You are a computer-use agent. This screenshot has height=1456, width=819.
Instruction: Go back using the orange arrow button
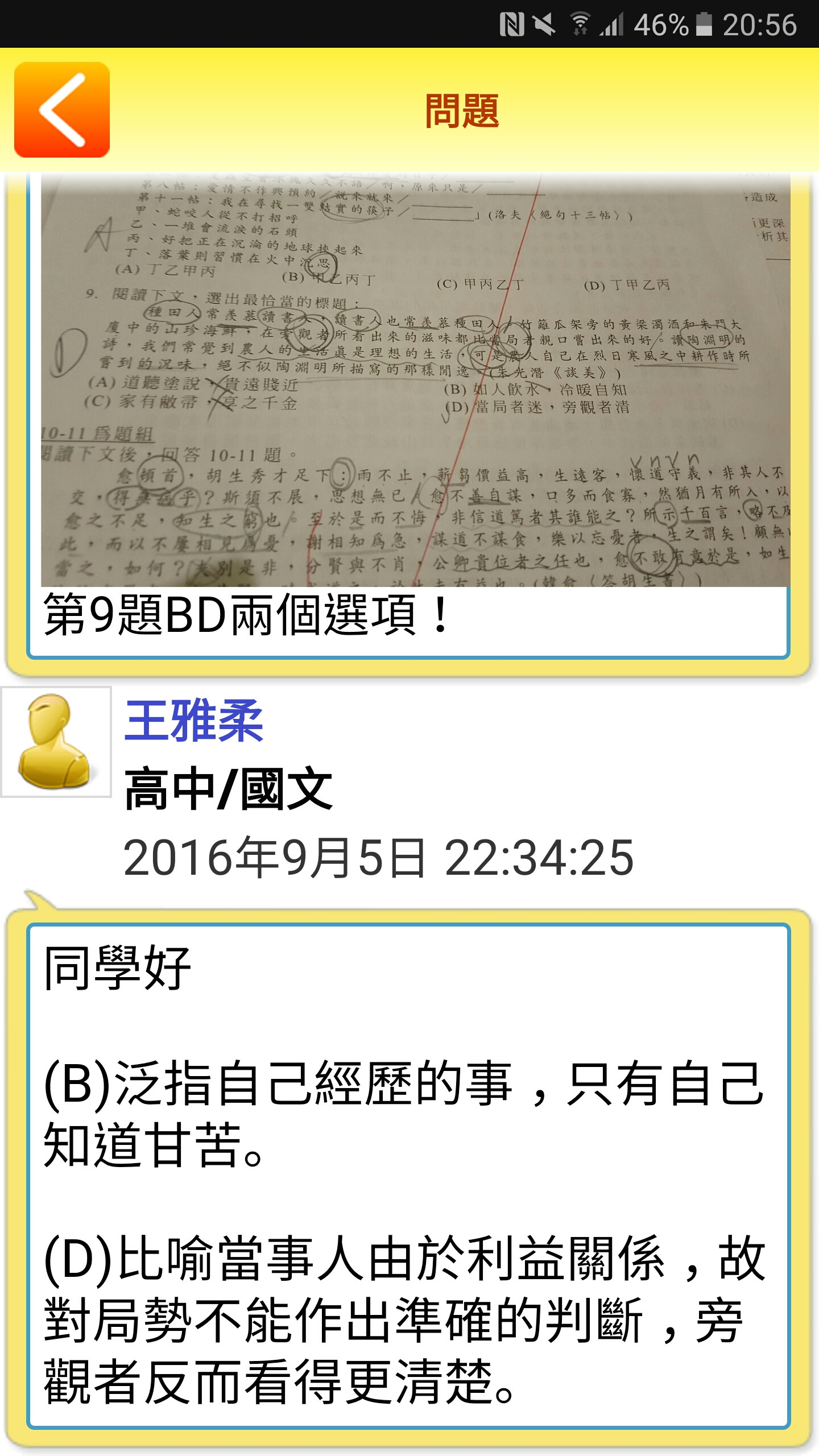(x=62, y=110)
